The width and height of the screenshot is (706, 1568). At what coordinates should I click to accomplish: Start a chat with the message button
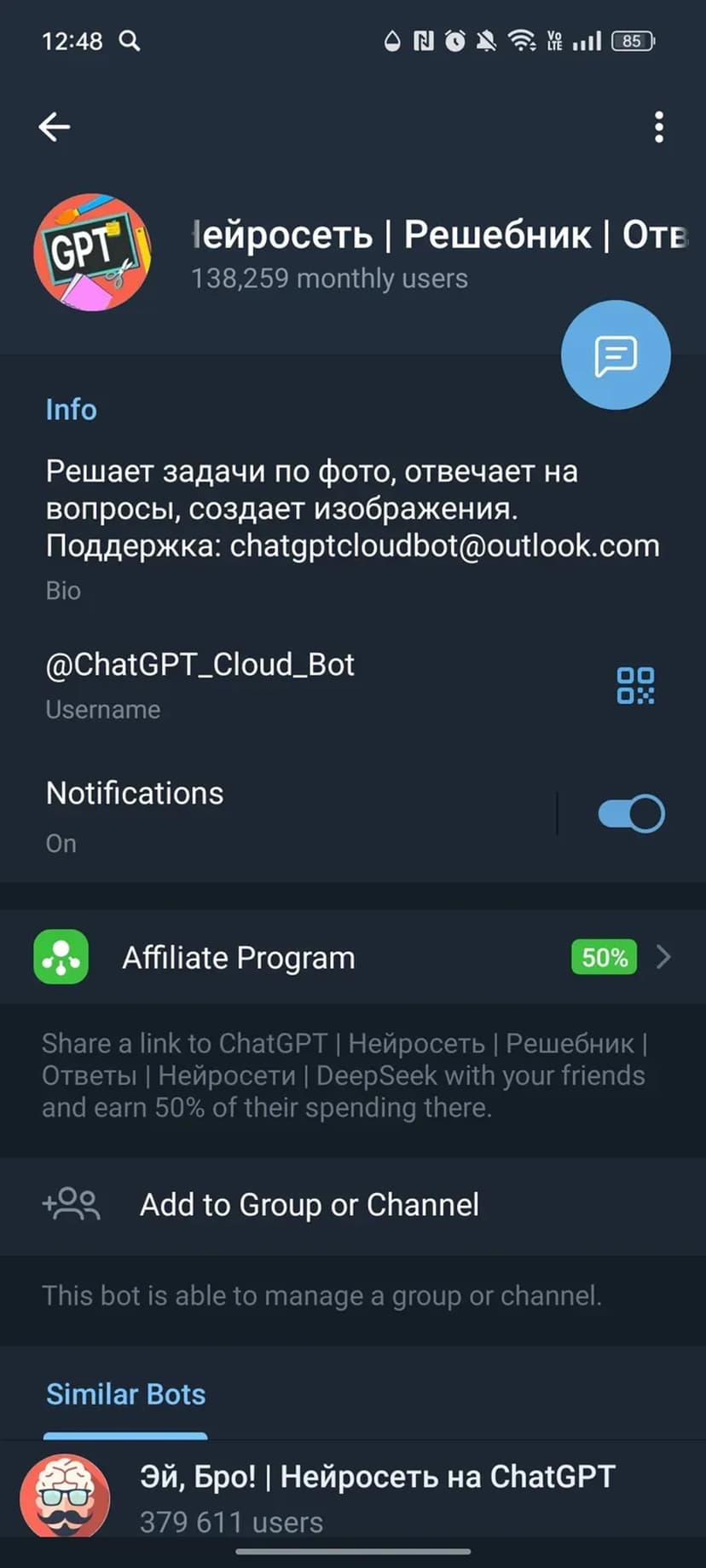pos(616,355)
